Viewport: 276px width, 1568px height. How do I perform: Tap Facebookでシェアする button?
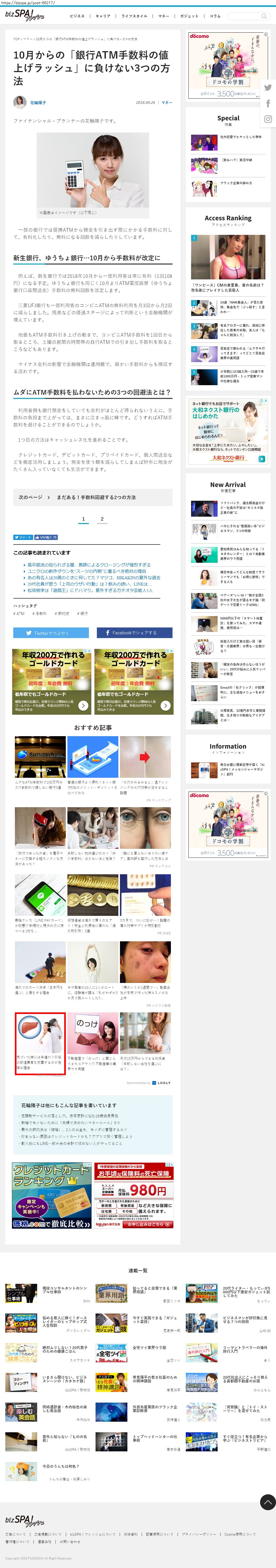[x=134, y=633]
